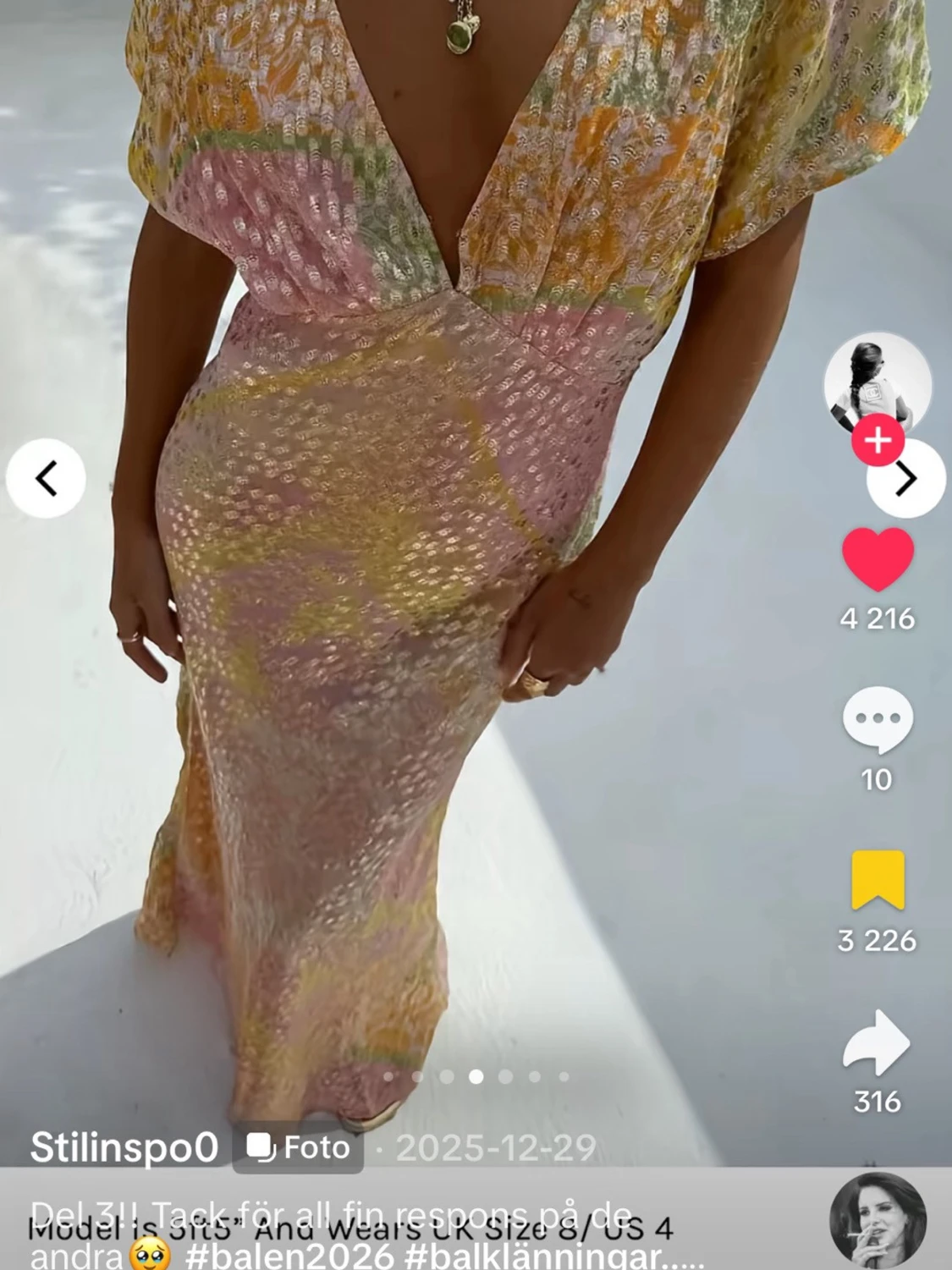Share this post
Viewport: 952px width, 1270px height.
pos(878,1042)
